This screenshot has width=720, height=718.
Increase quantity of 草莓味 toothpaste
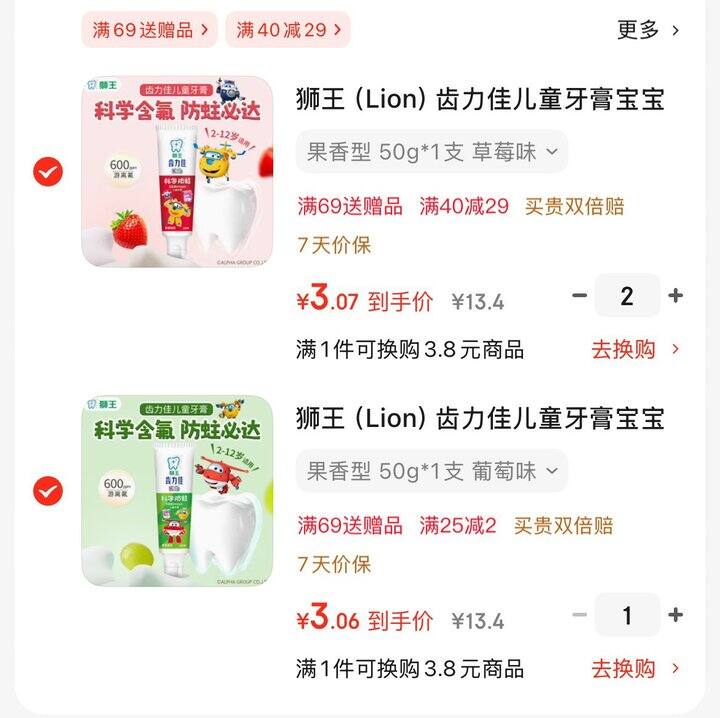pos(676,296)
